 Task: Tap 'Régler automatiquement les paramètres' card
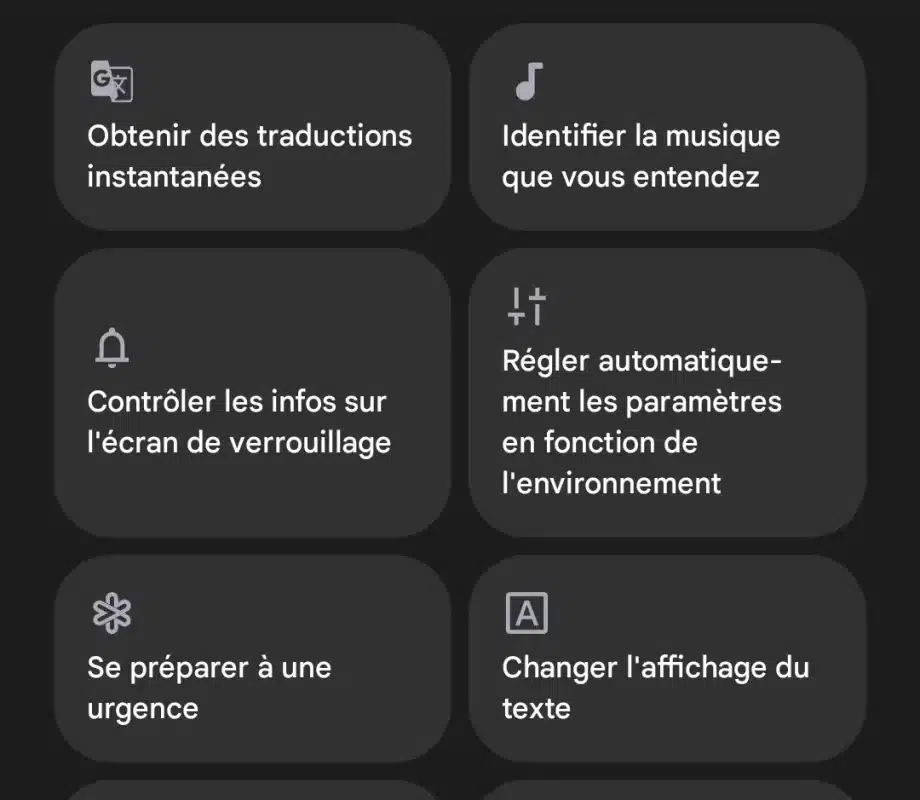point(667,395)
